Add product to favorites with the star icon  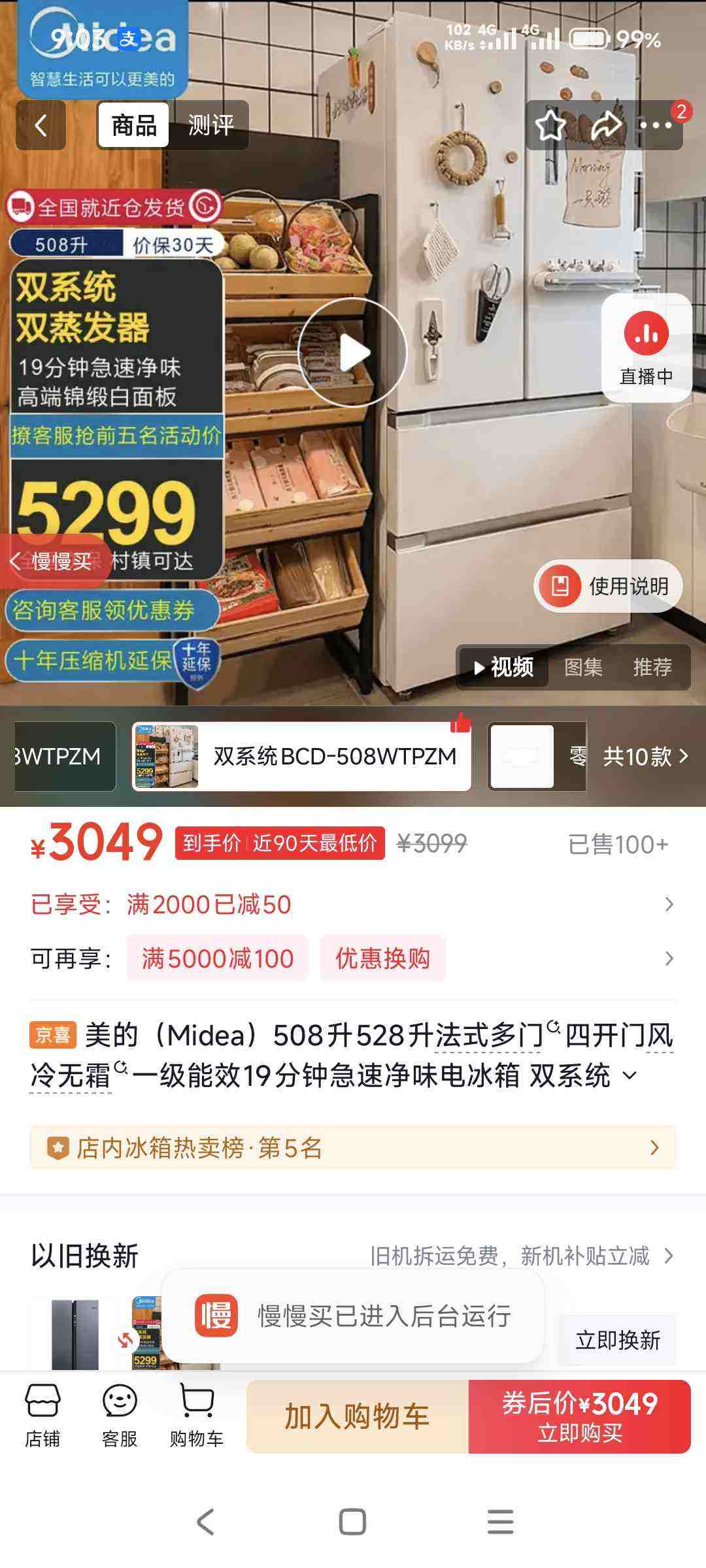click(x=551, y=125)
